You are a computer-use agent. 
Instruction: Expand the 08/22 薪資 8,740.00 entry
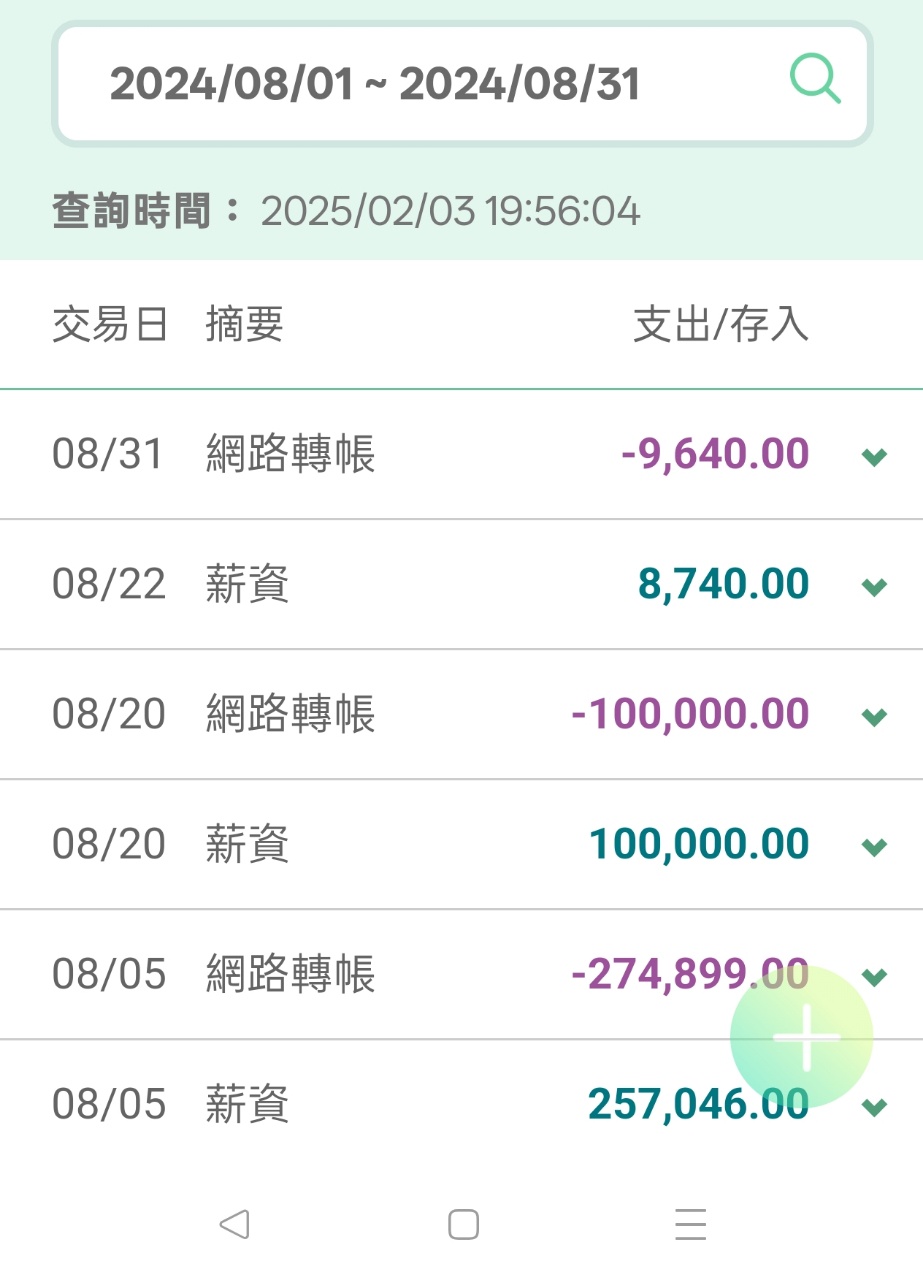[874, 587]
